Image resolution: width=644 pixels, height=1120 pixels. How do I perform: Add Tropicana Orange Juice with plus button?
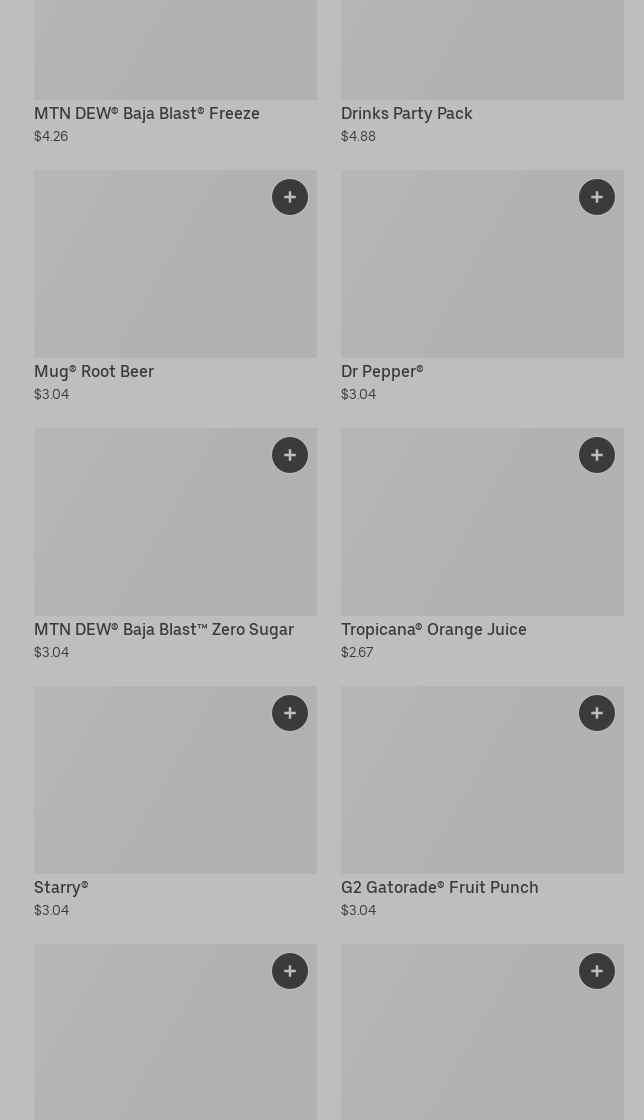click(x=597, y=455)
